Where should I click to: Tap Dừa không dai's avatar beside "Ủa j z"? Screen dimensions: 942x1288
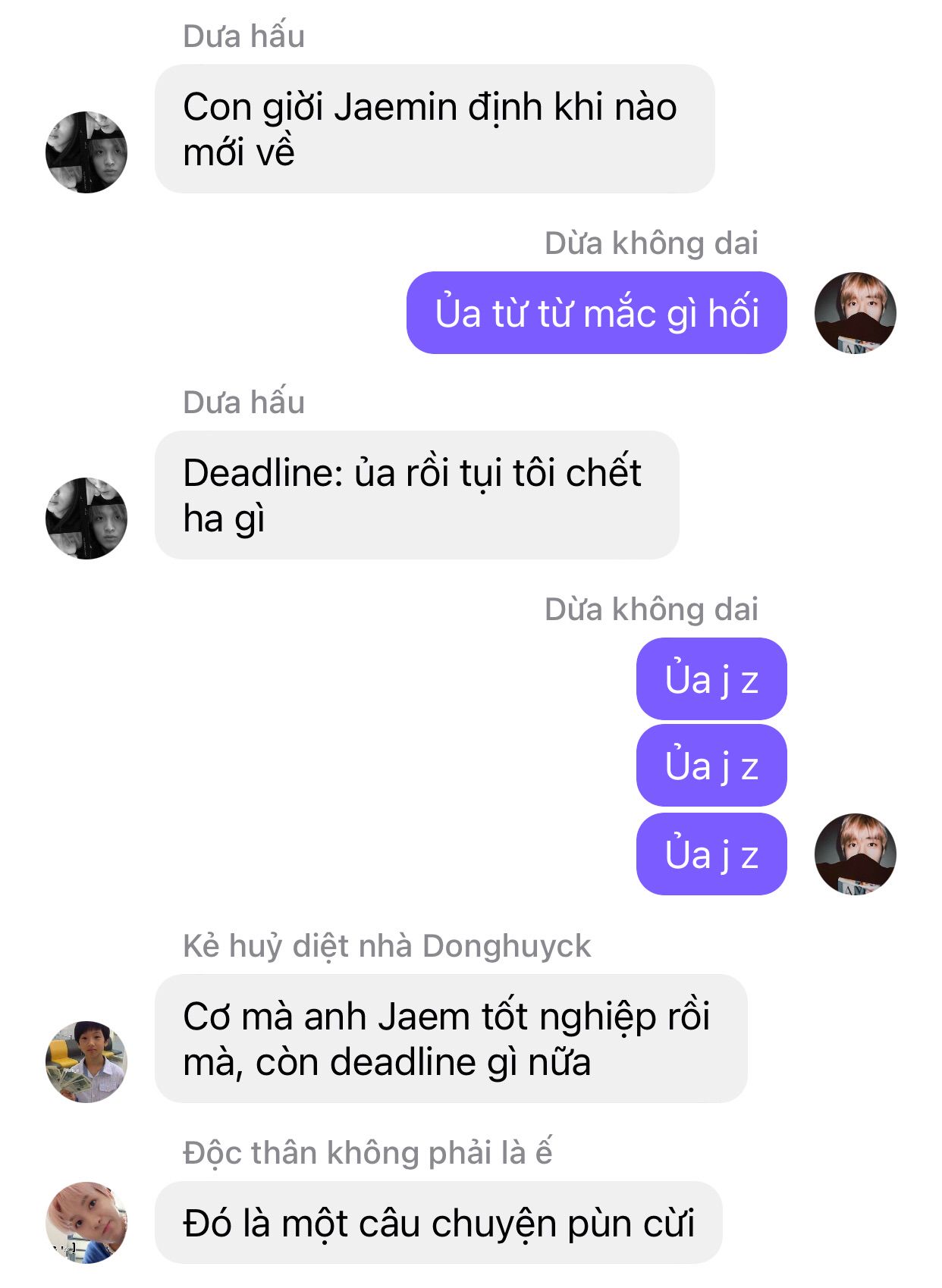click(x=855, y=854)
